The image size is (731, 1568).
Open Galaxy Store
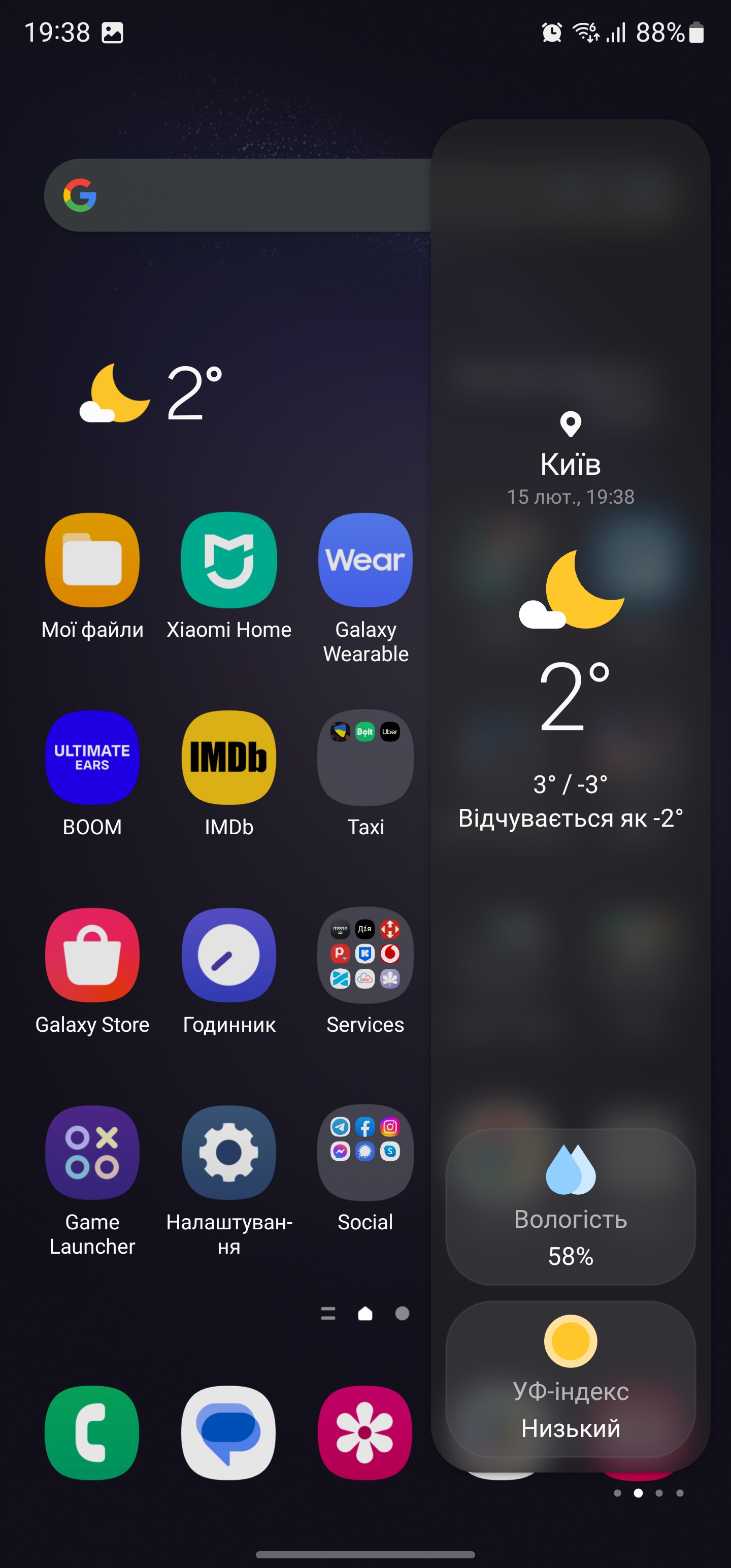coord(92,955)
